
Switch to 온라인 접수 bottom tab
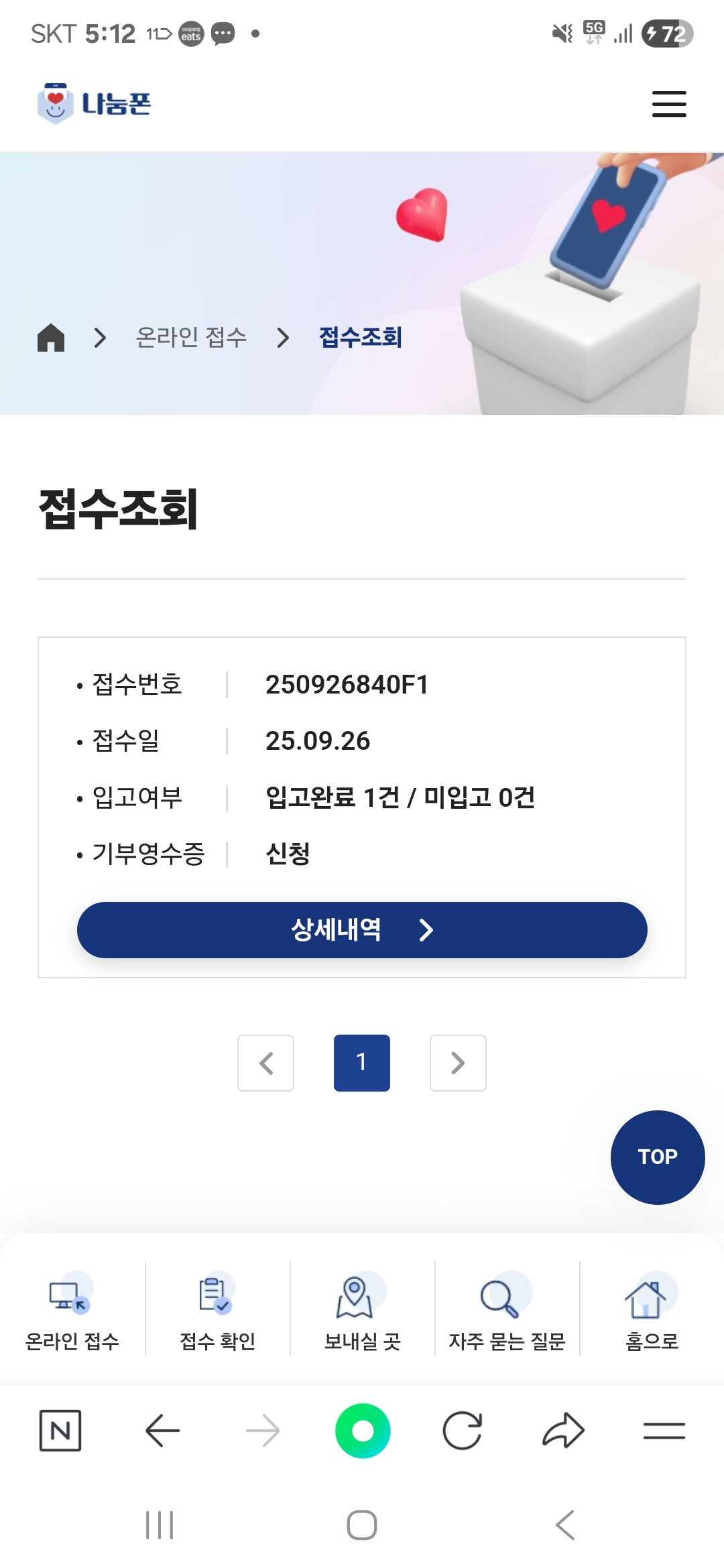point(72,1311)
